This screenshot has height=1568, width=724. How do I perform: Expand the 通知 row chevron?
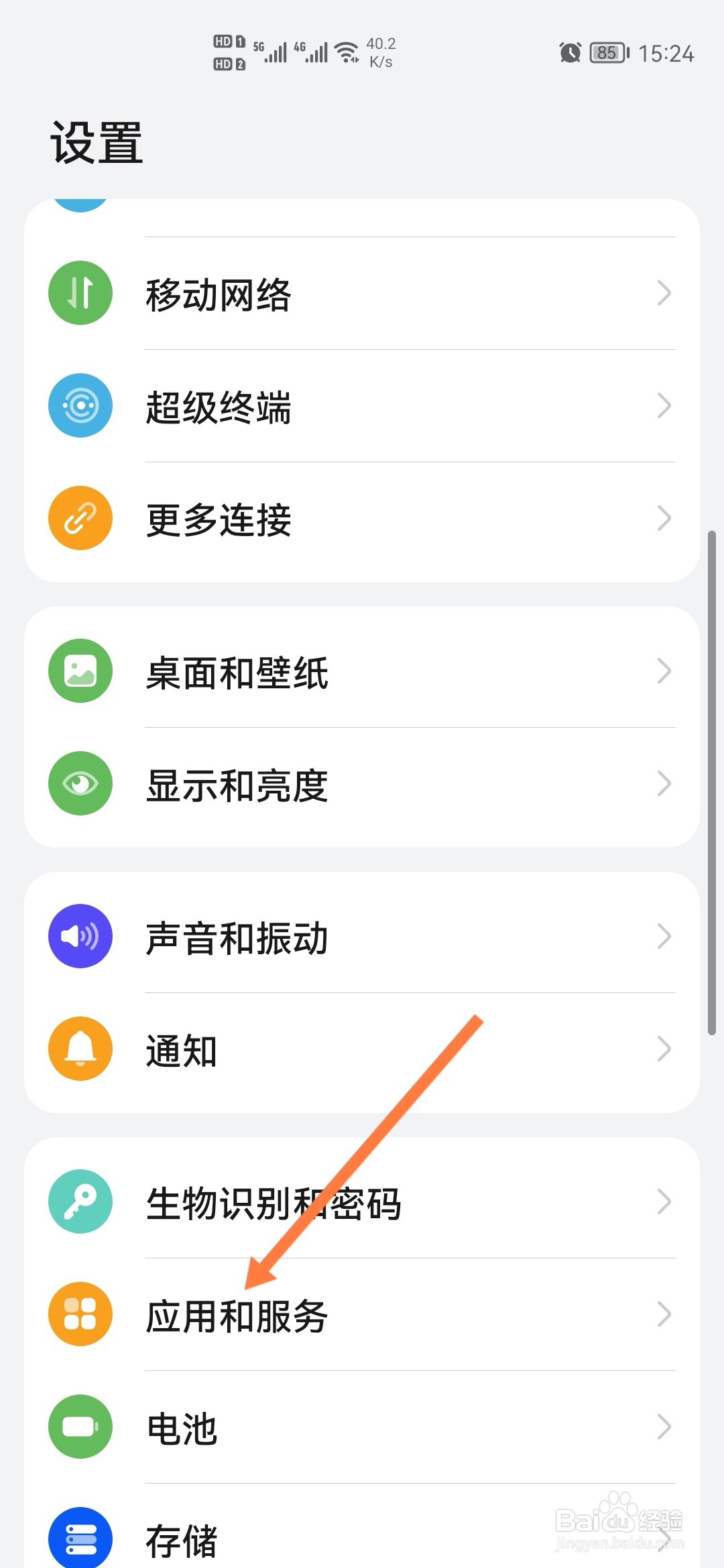(664, 1049)
